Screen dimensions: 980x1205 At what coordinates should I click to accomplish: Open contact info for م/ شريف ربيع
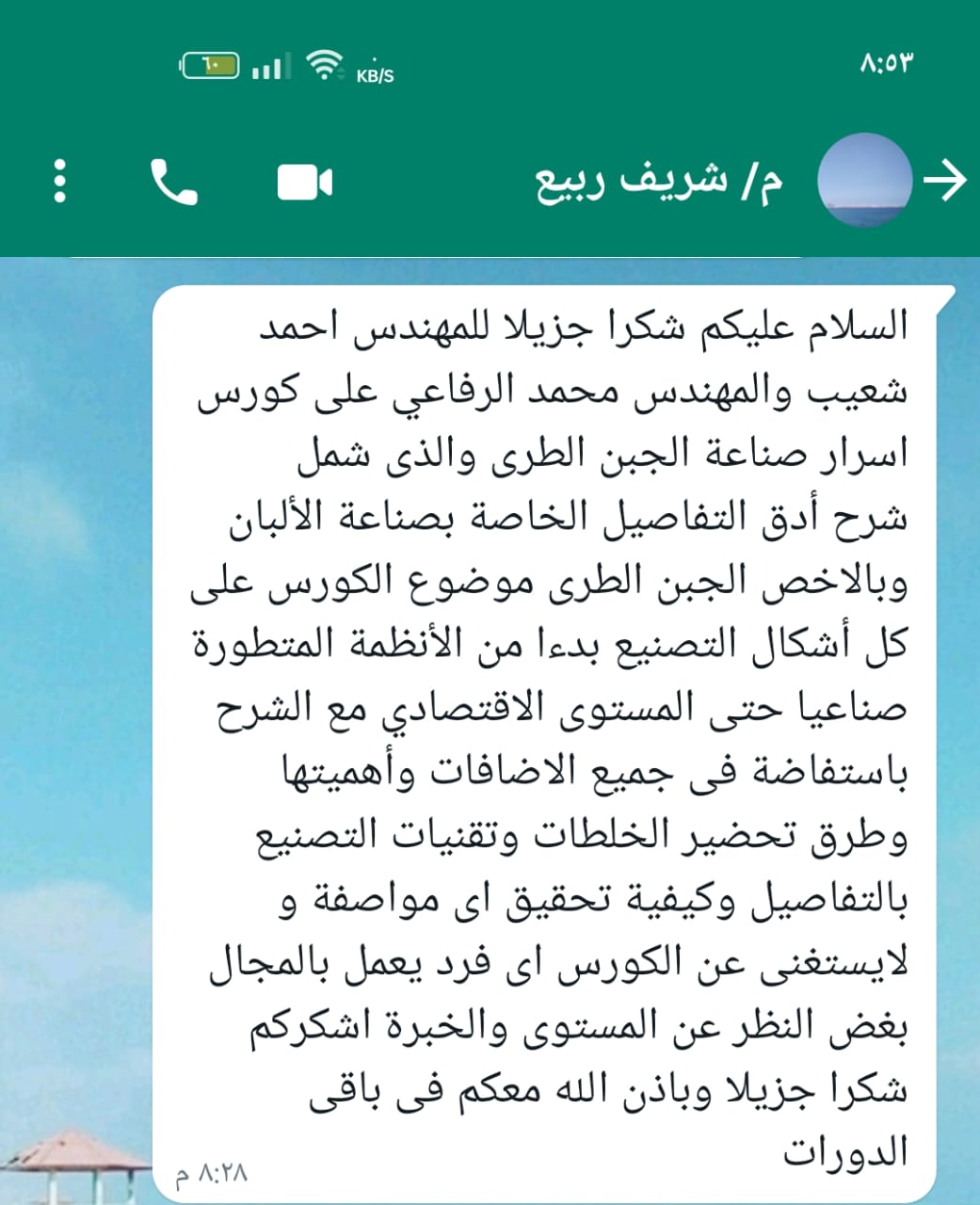click(659, 182)
